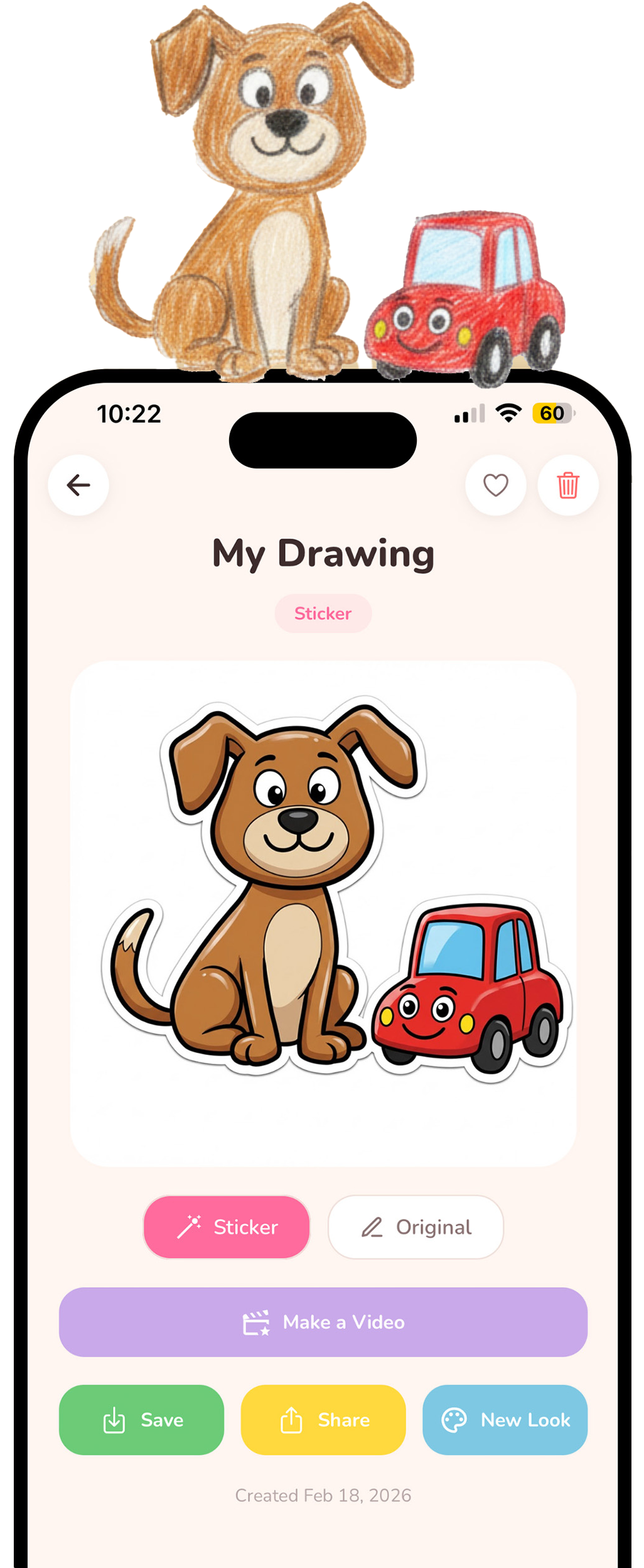Image resolution: width=644 pixels, height=1568 pixels.
Task: Favorite the drawing using the heart icon
Action: tap(495, 485)
